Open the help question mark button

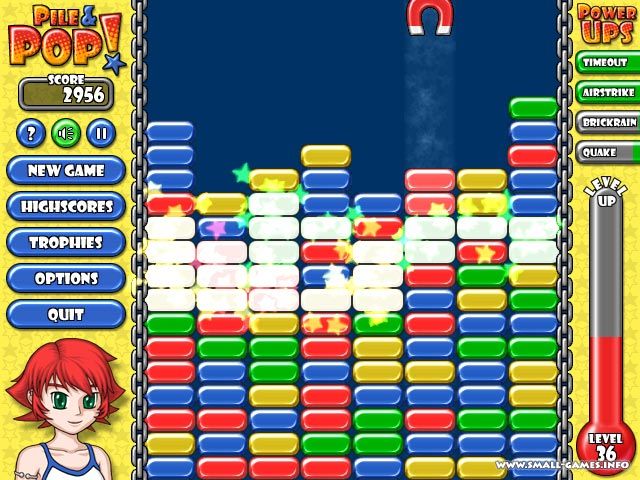(32, 132)
